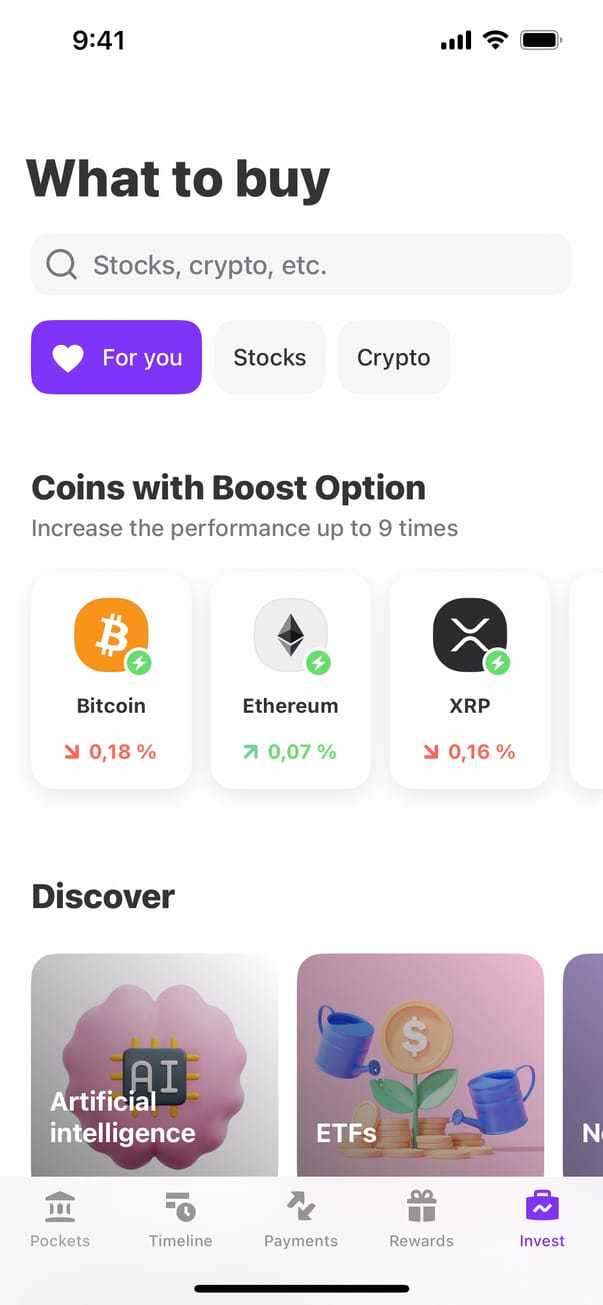Open the XRP coin card
Viewport: 603px width, 1305px height.
tap(469, 680)
